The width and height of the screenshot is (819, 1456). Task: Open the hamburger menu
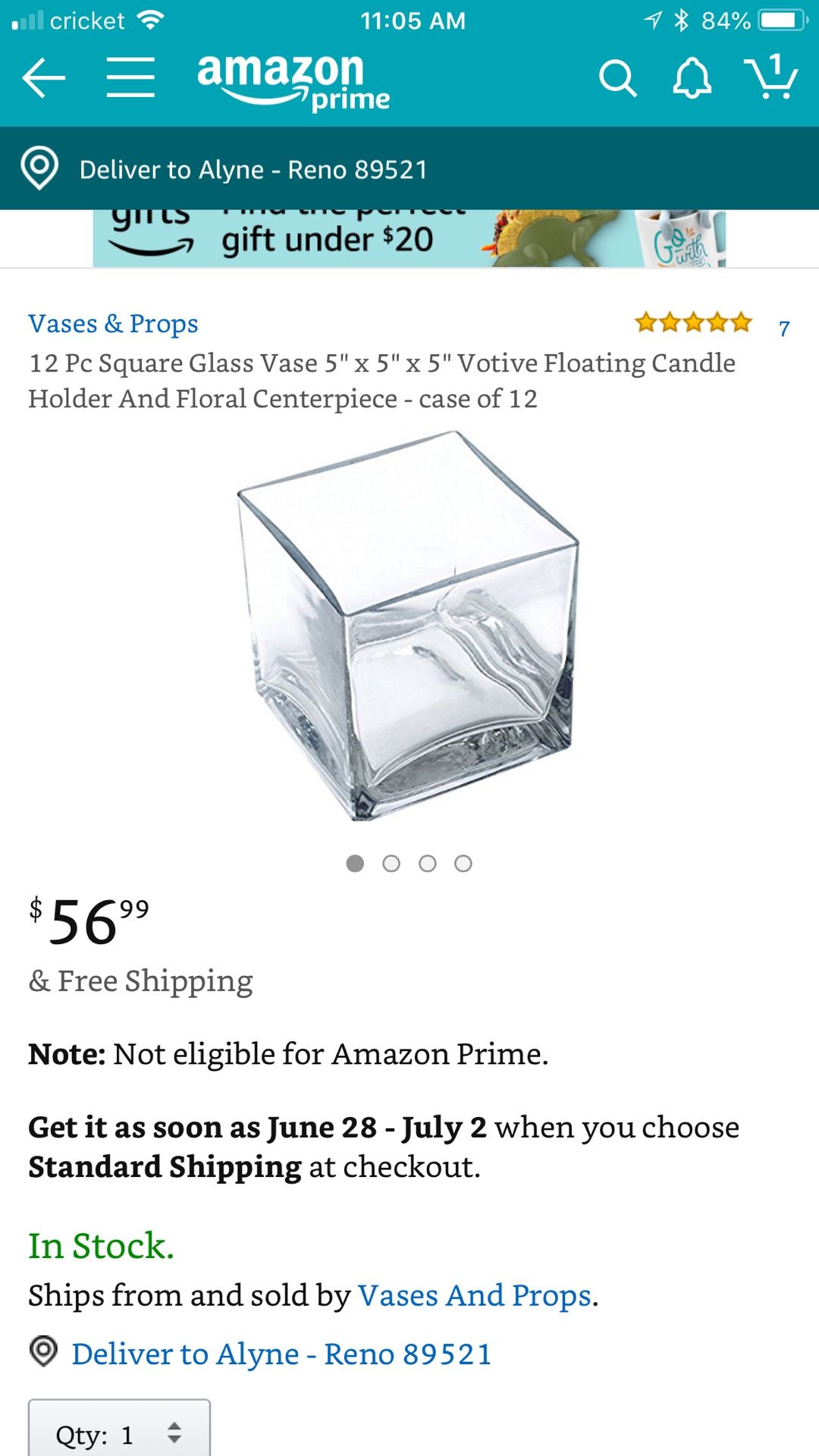130,78
